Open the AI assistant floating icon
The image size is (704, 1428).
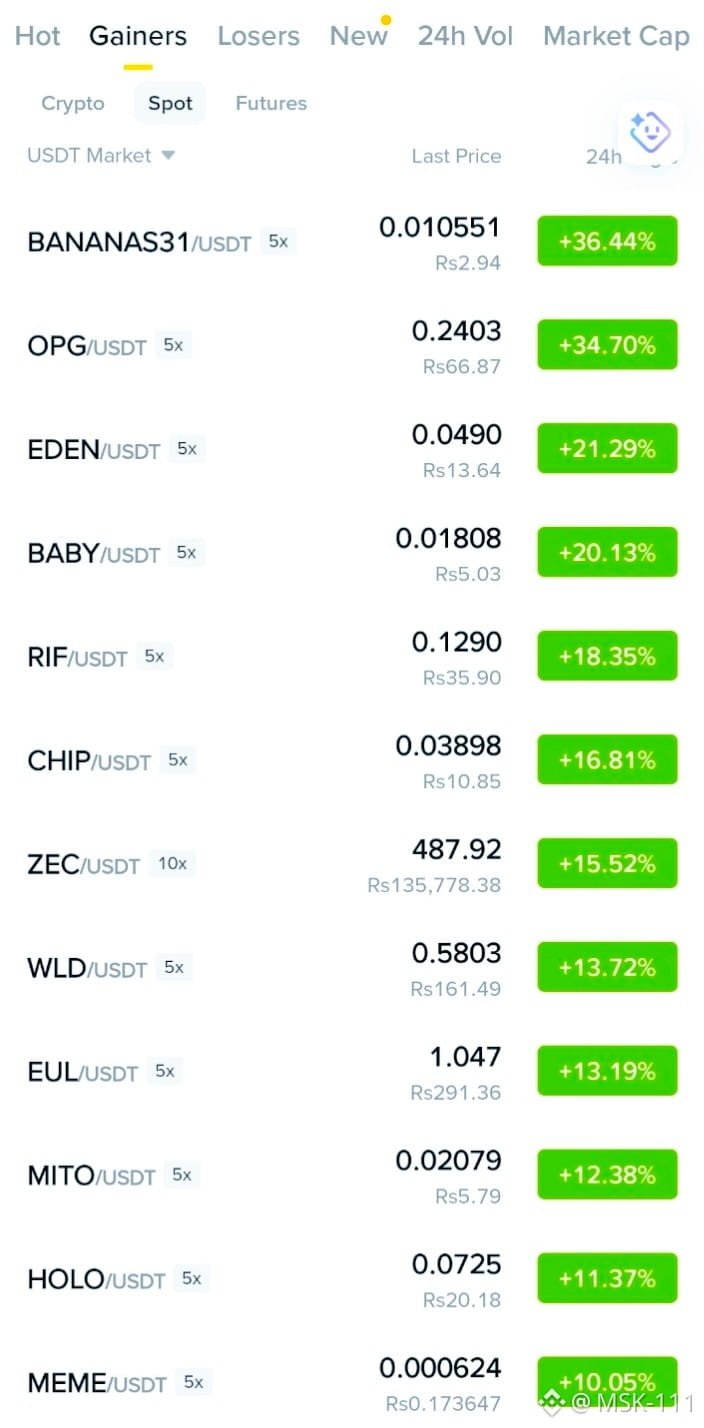coord(650,130)
